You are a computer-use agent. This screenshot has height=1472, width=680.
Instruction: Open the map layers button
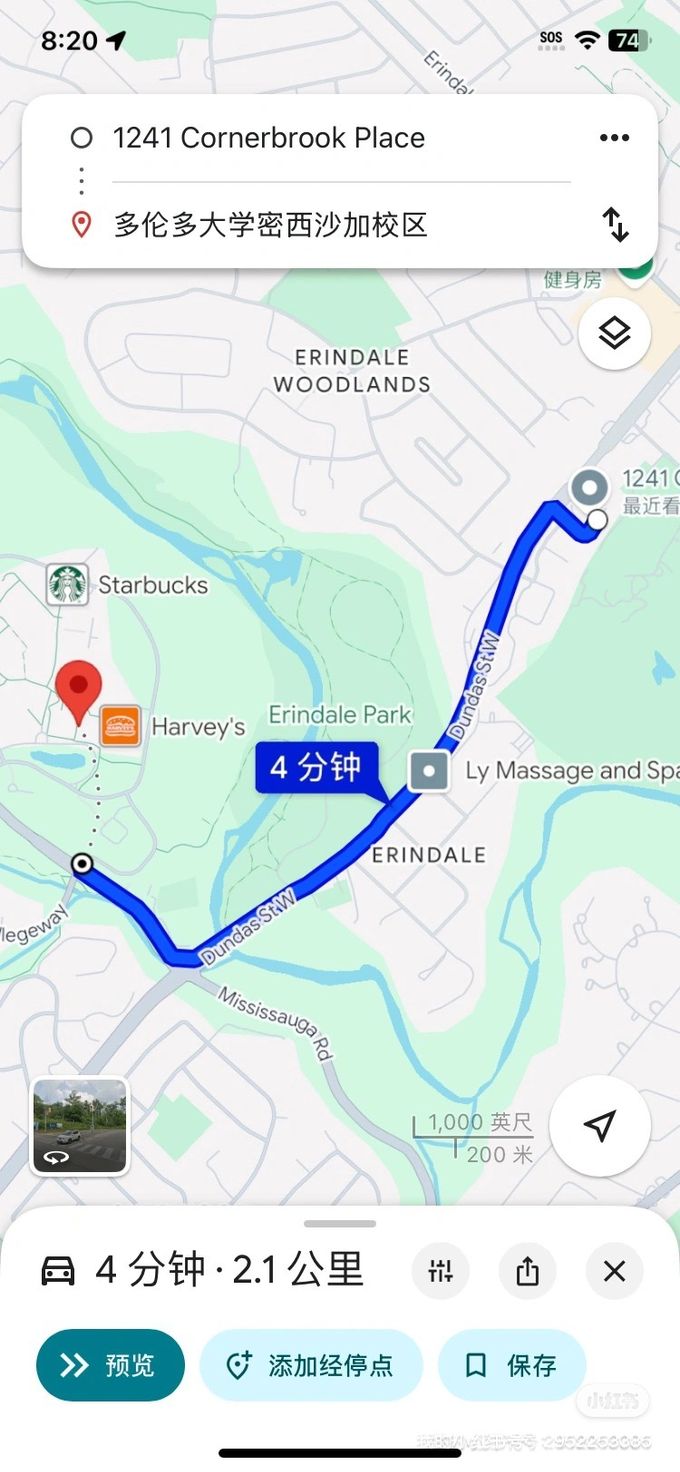pyautogui.click(x=614, y=334)
